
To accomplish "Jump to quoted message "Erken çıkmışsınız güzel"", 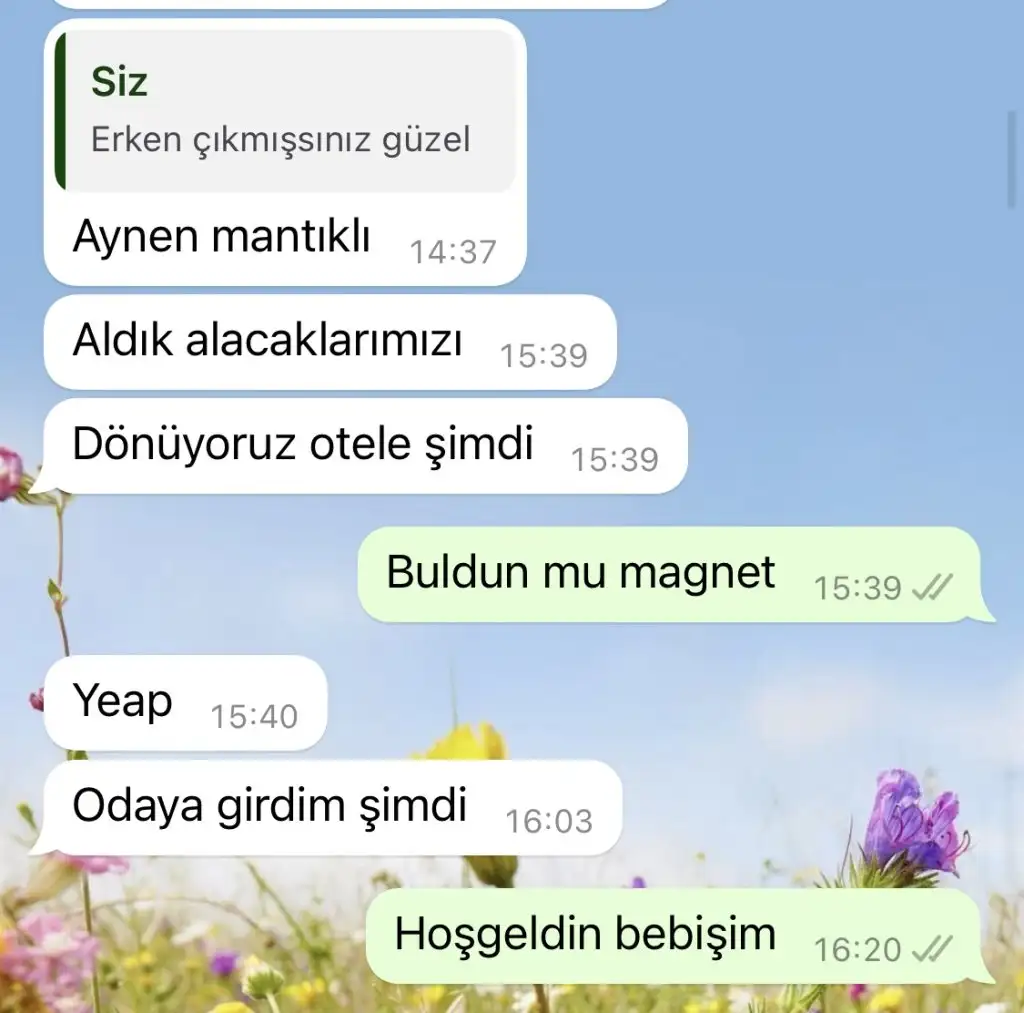I will tap(285, 112).
